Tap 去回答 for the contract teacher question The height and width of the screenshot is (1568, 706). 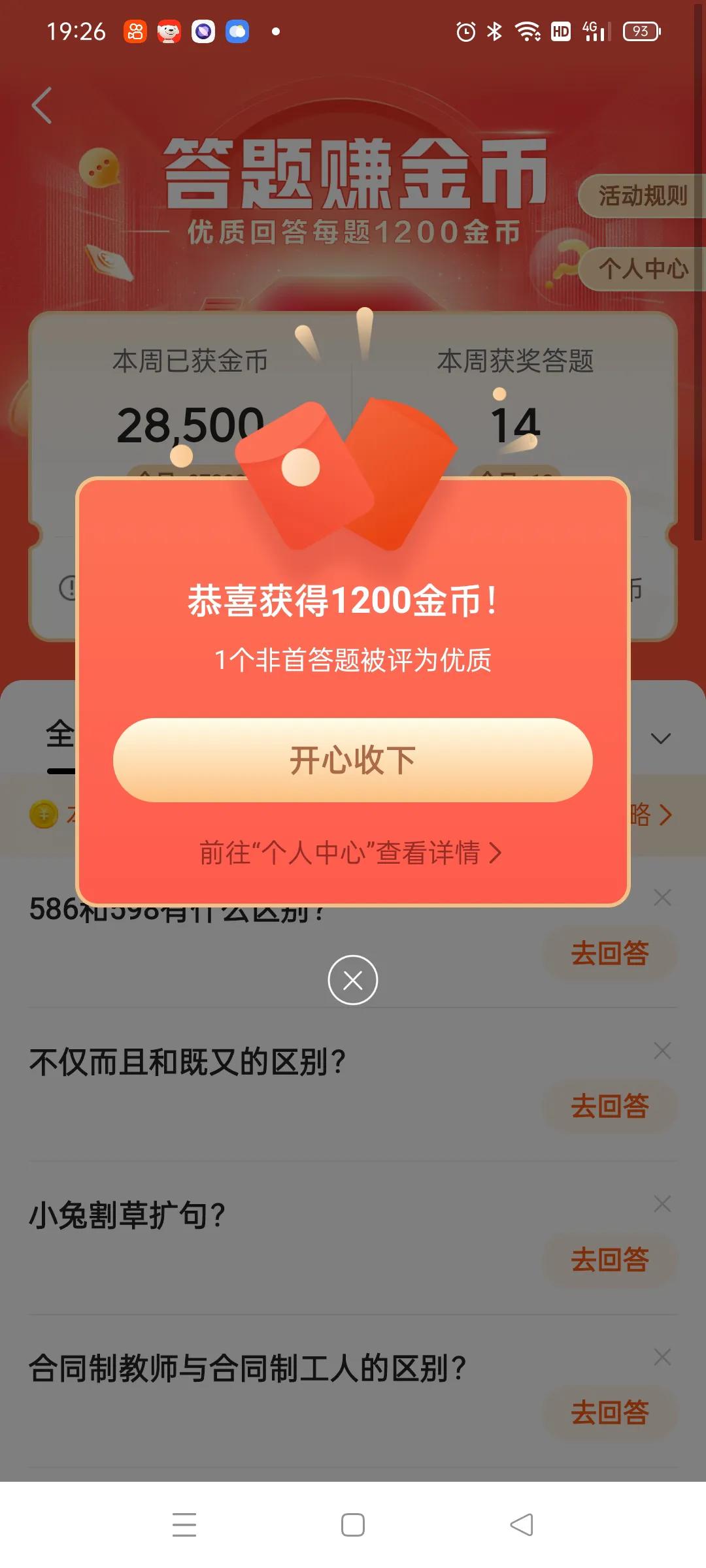[x=610, y=1411]
